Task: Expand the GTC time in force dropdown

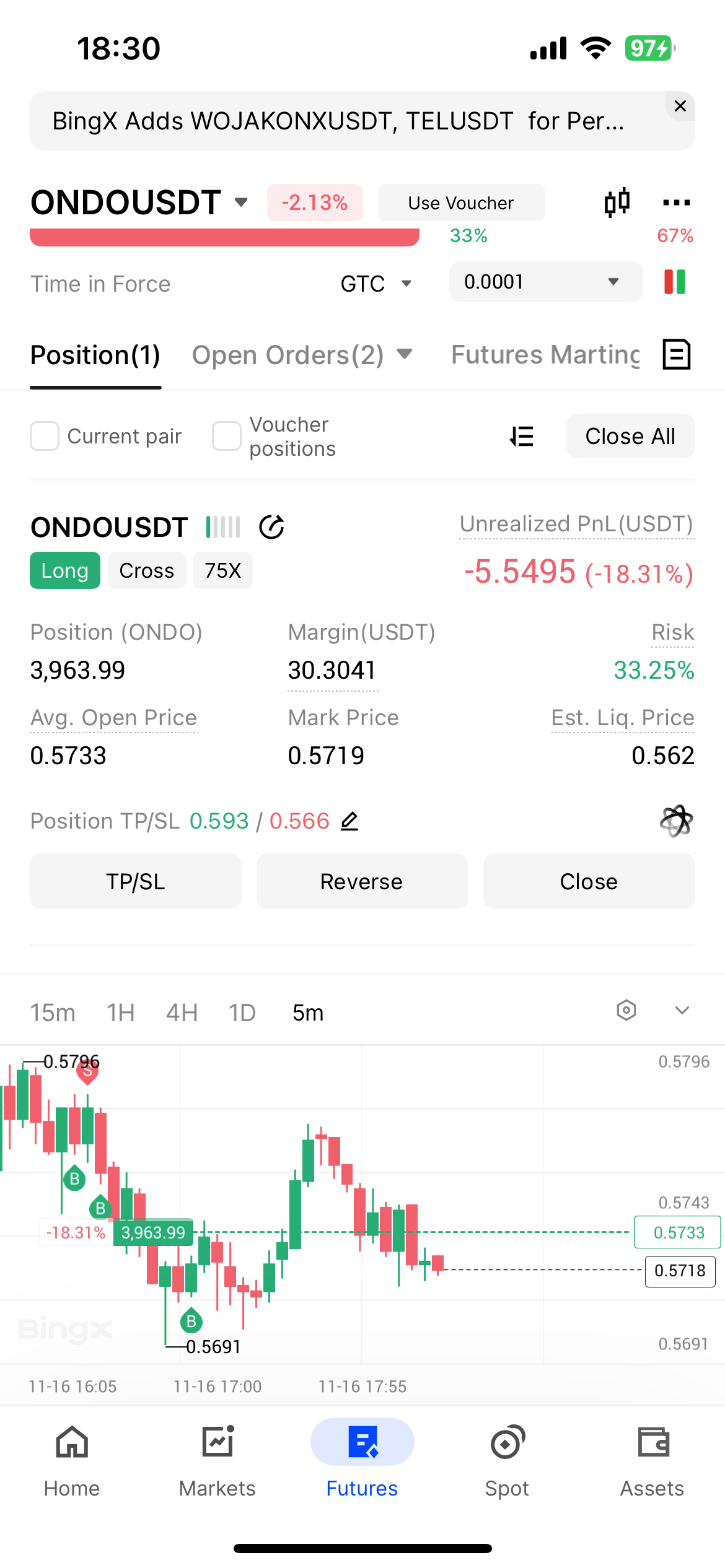Action: pyautogui.click(x=376, y=284)
